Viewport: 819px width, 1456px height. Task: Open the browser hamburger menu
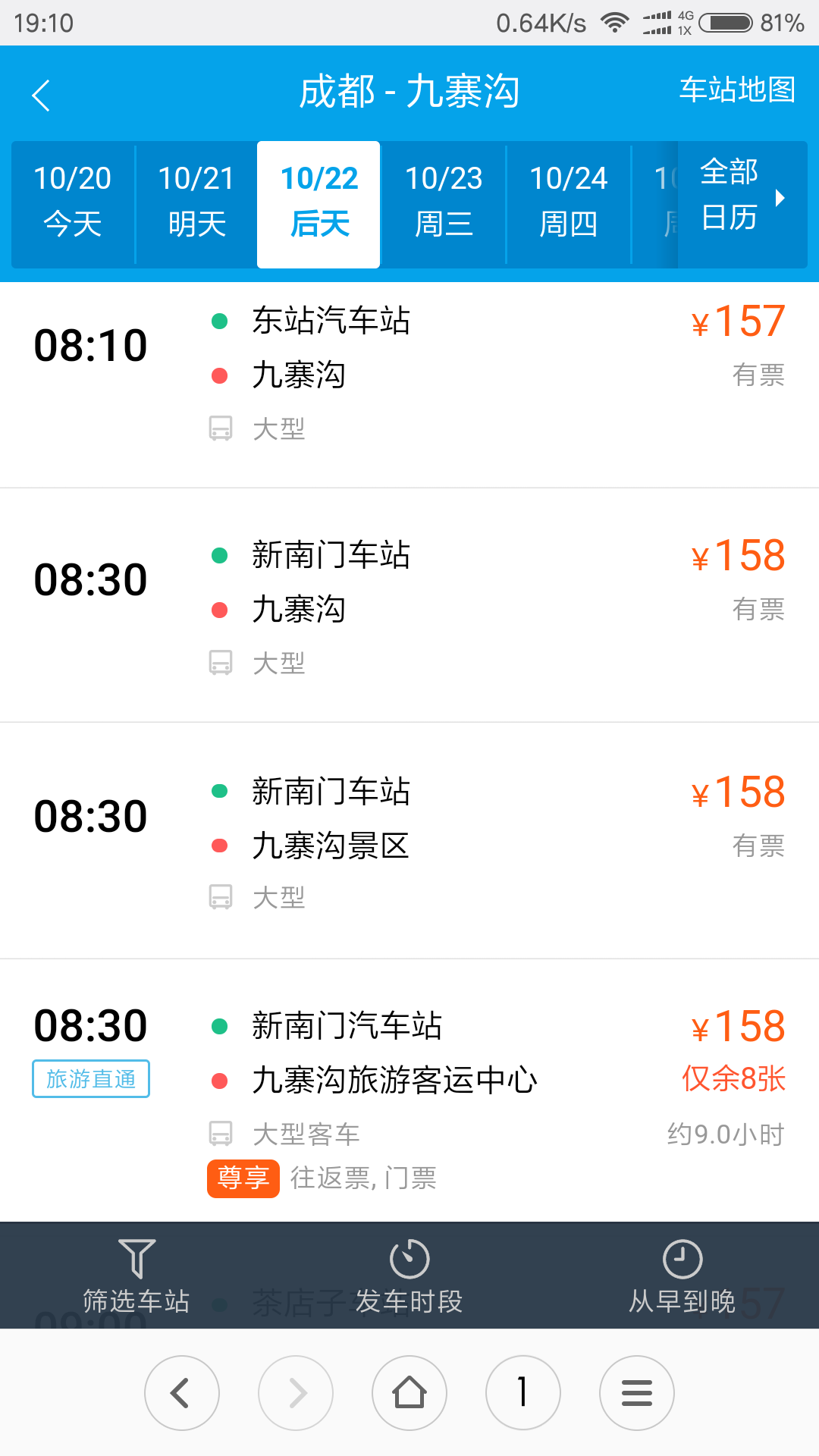point(637,1392)
